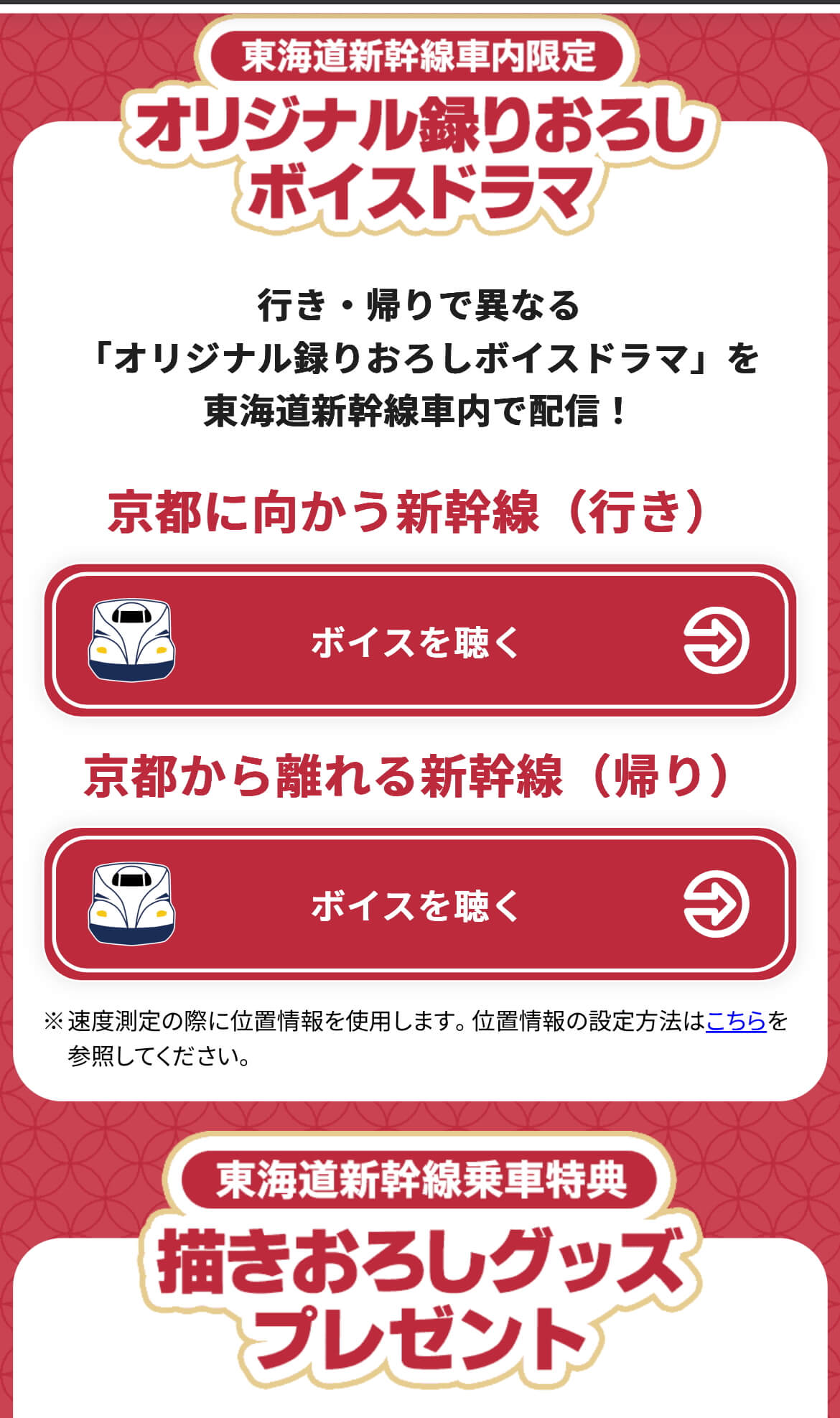840x1418 pixels.
Task: Listen to voice for Kyoto-bound shinkansen (行き)
Action: click(x=420, y=640)
